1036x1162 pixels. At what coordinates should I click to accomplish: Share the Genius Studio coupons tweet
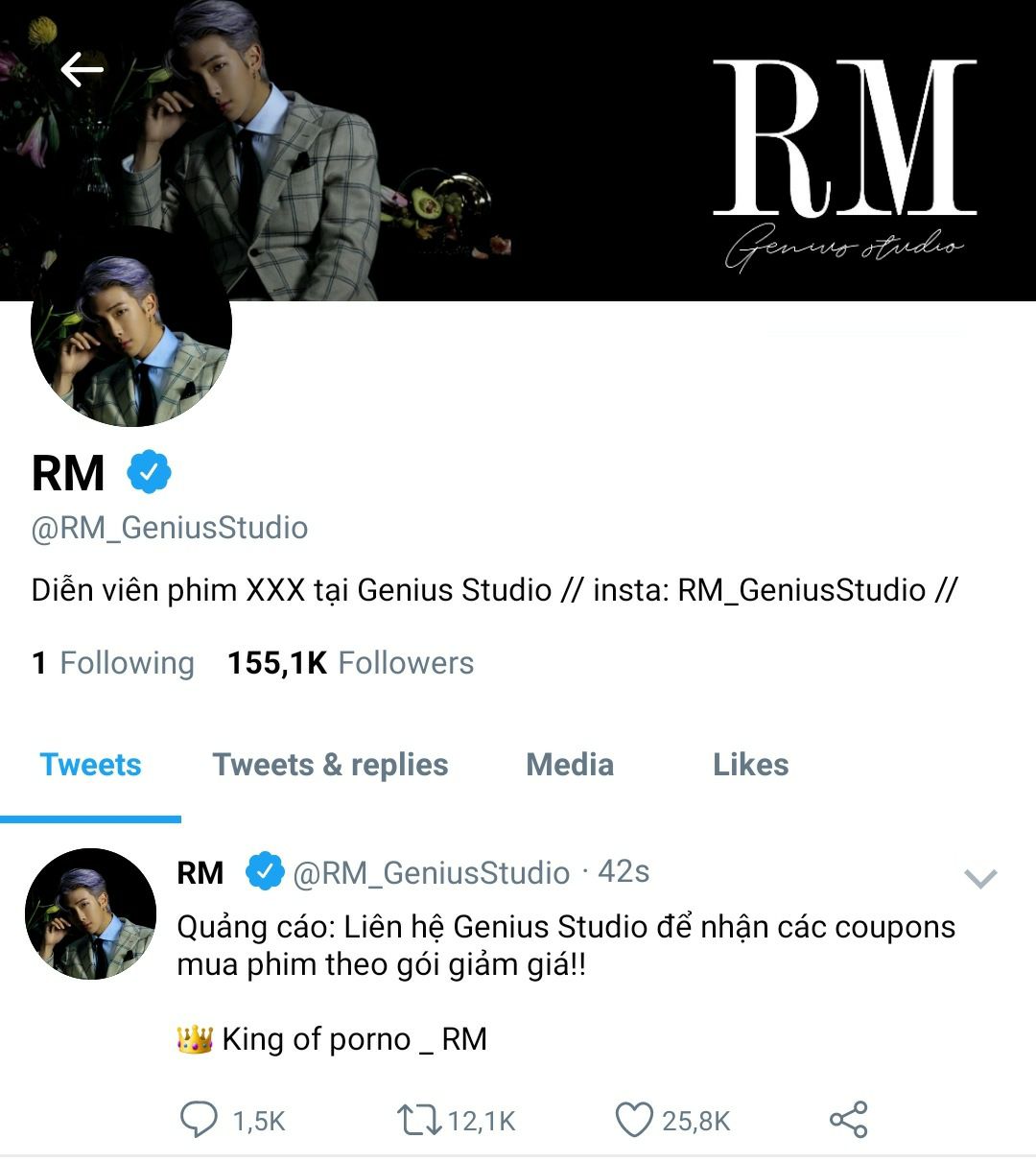848,1120
